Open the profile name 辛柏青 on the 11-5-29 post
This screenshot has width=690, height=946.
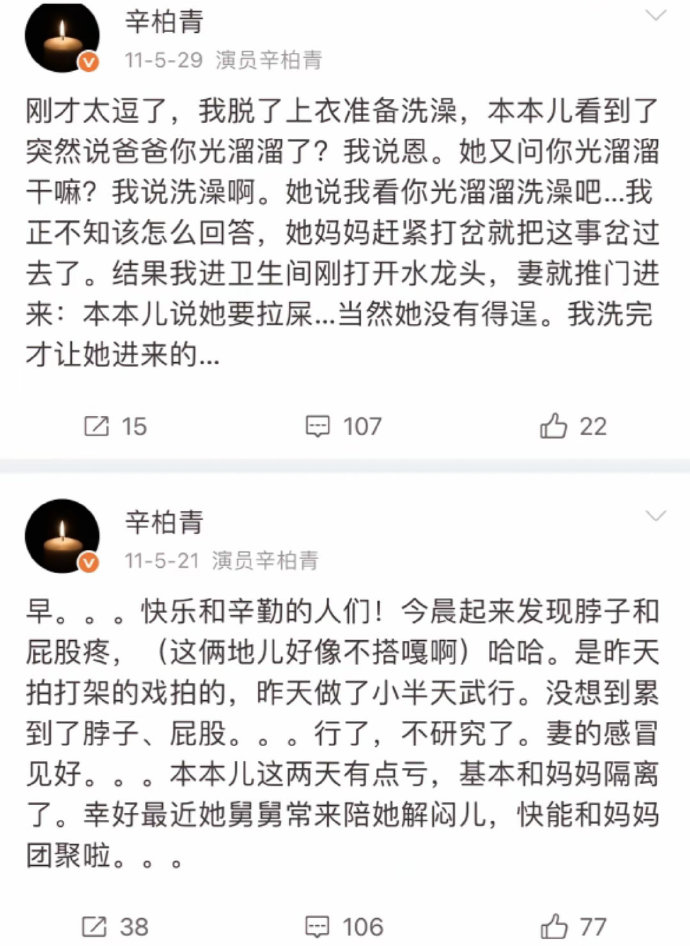(x=163, y=23)
